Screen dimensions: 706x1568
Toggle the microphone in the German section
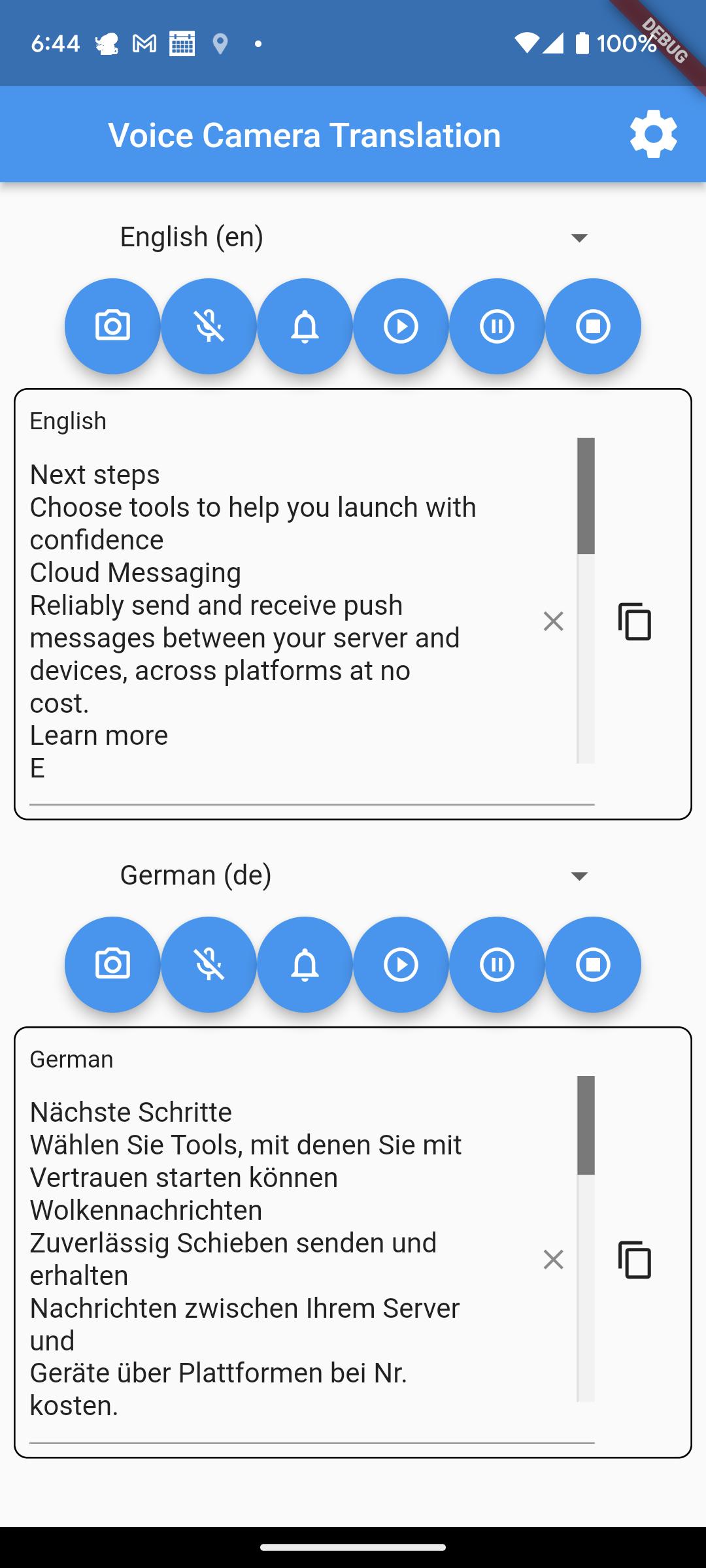tap(209, 964)
